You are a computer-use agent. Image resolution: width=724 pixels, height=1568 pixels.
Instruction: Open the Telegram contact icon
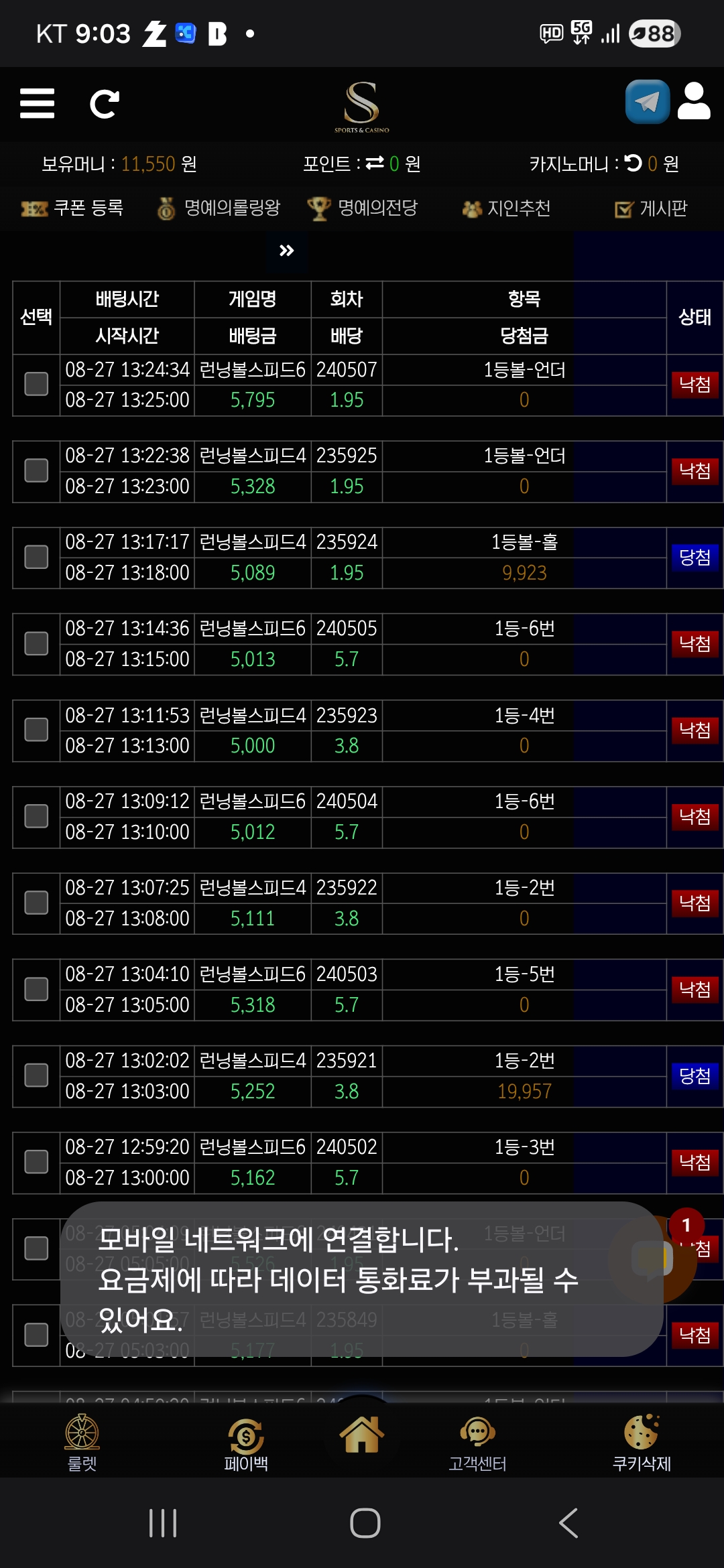tap(647, 102)
